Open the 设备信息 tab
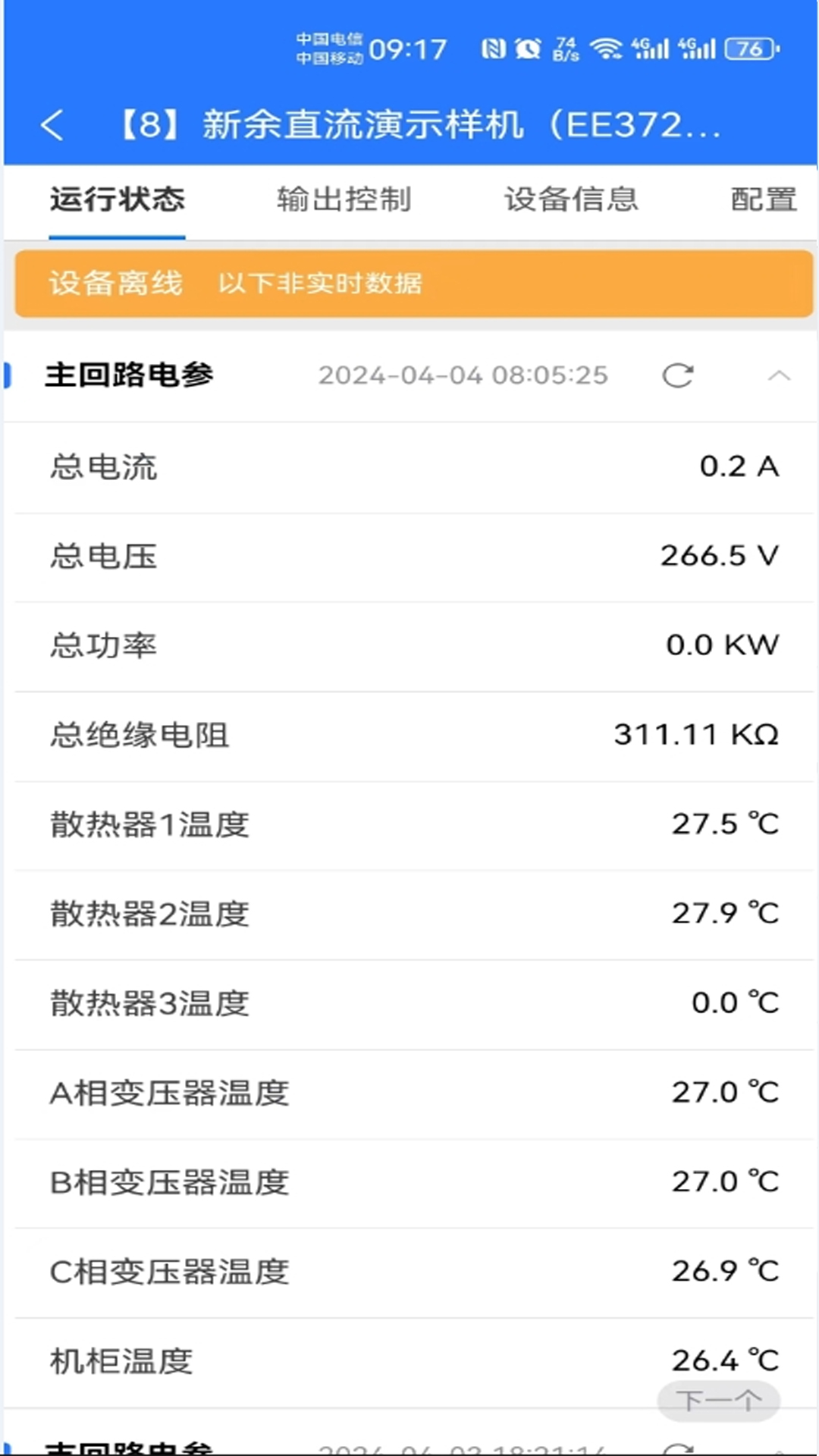Viewport: 819px width, 1456px height. coord(571,199)
